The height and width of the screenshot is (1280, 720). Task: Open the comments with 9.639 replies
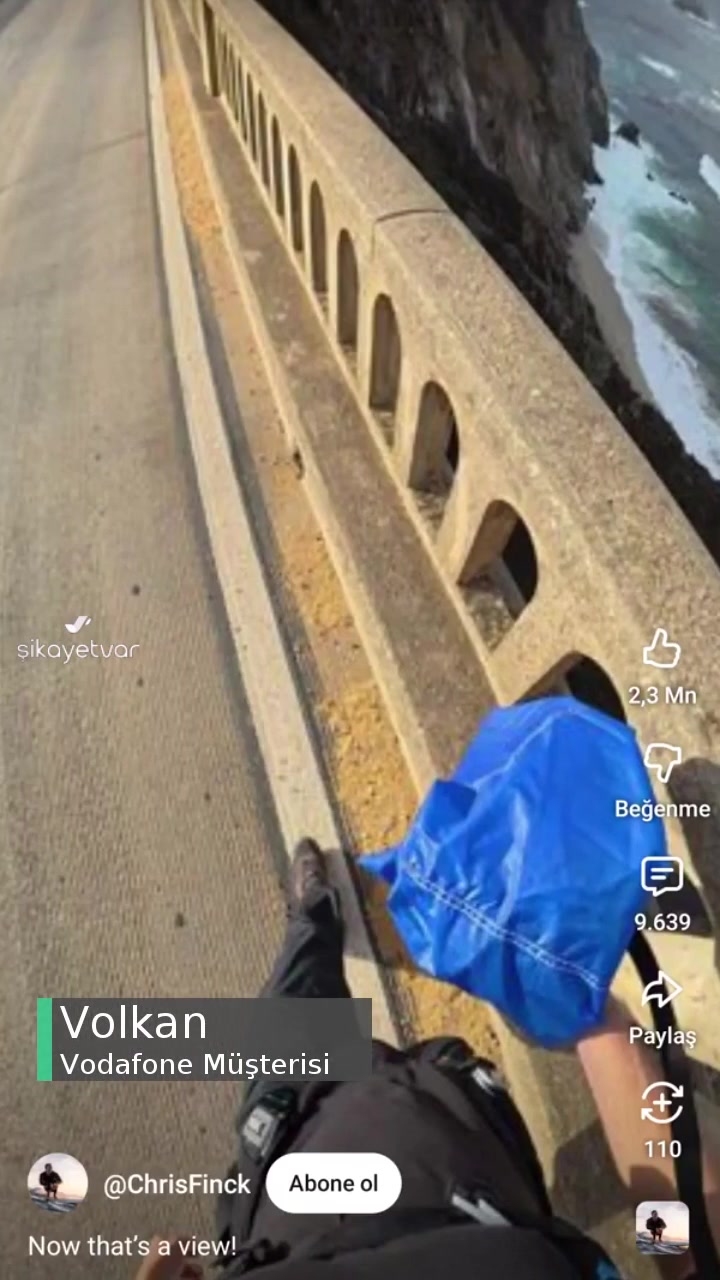(661, 877)
